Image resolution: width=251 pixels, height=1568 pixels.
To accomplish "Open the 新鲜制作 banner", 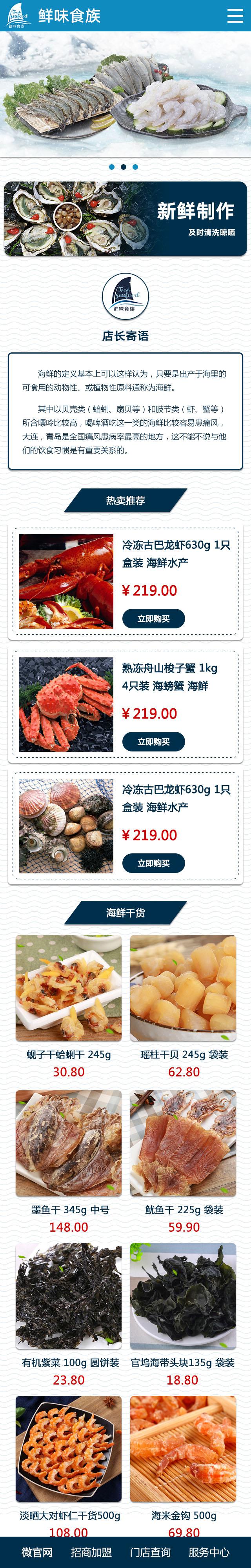I will click(x=125, y=218).
